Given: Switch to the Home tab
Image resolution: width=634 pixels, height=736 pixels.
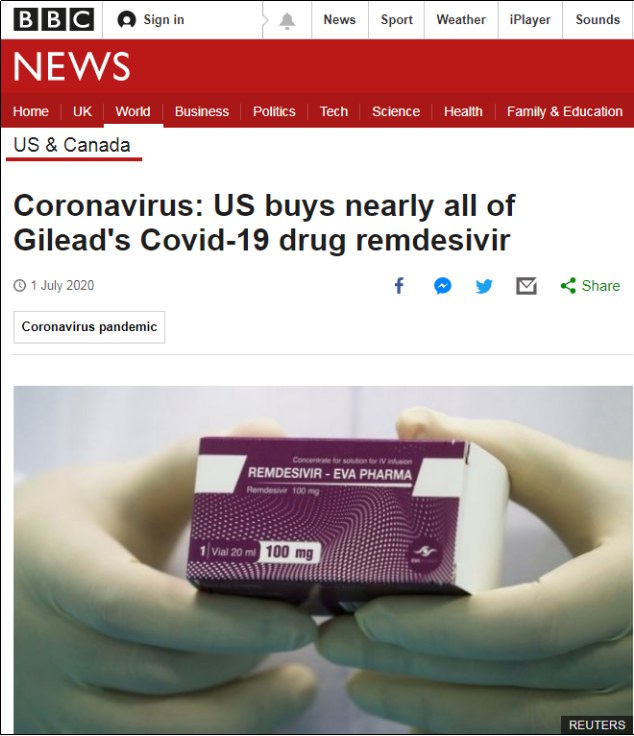Looking at the screenshot, I should [31, 111].
